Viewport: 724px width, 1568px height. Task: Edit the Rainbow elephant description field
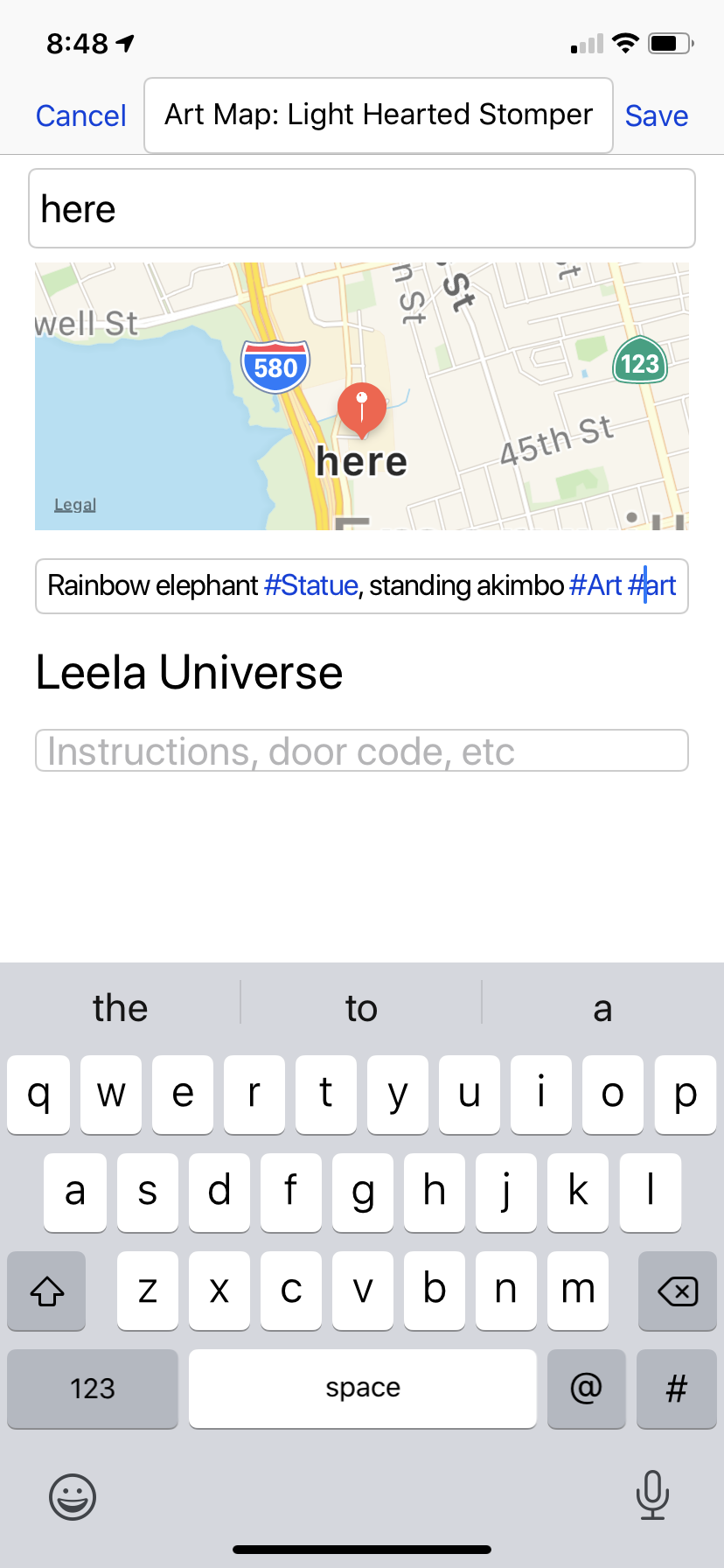point(362,585)
